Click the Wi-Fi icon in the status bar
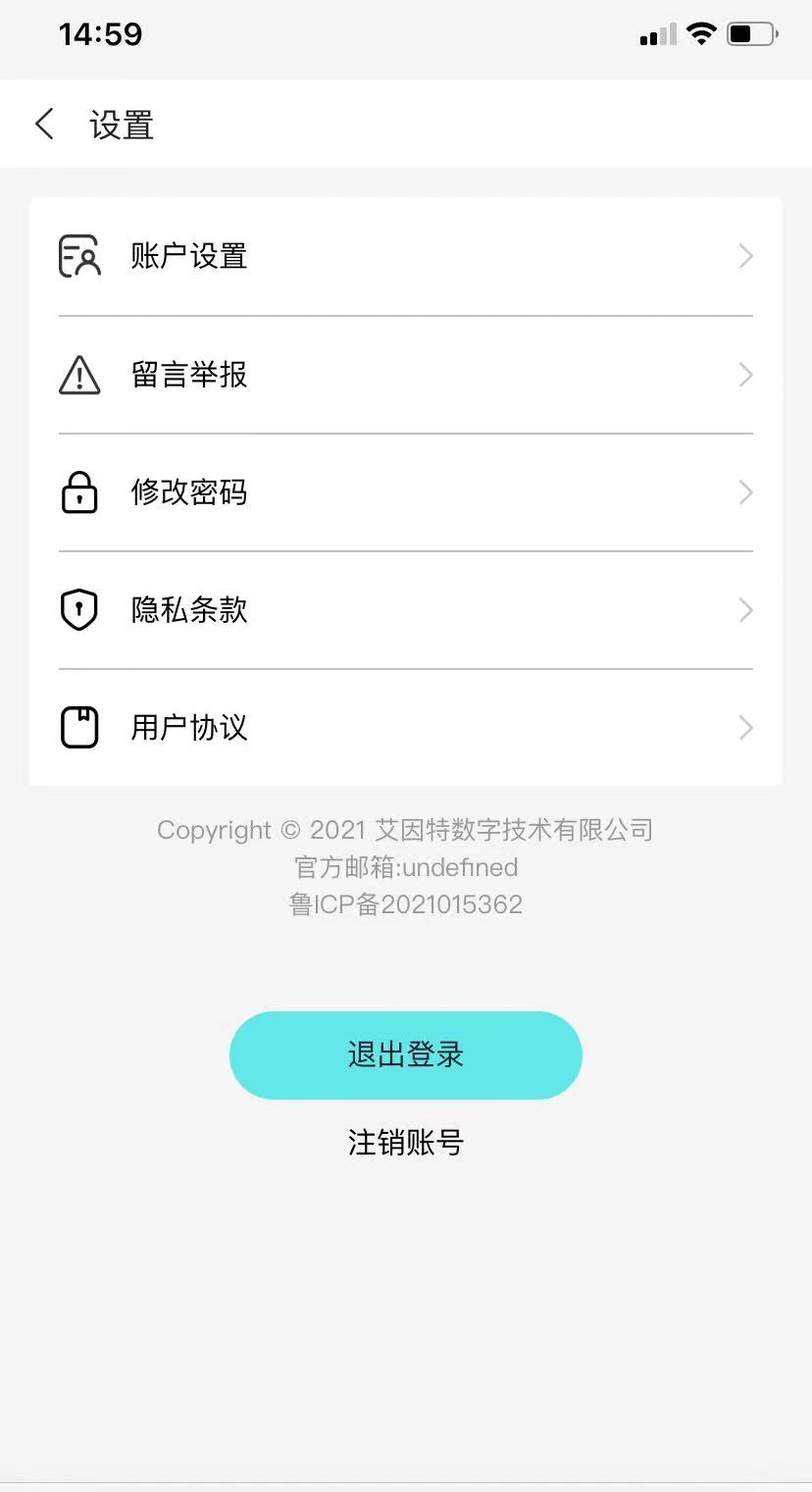This screenshot has width=812, height=1492. pos(700,33)
